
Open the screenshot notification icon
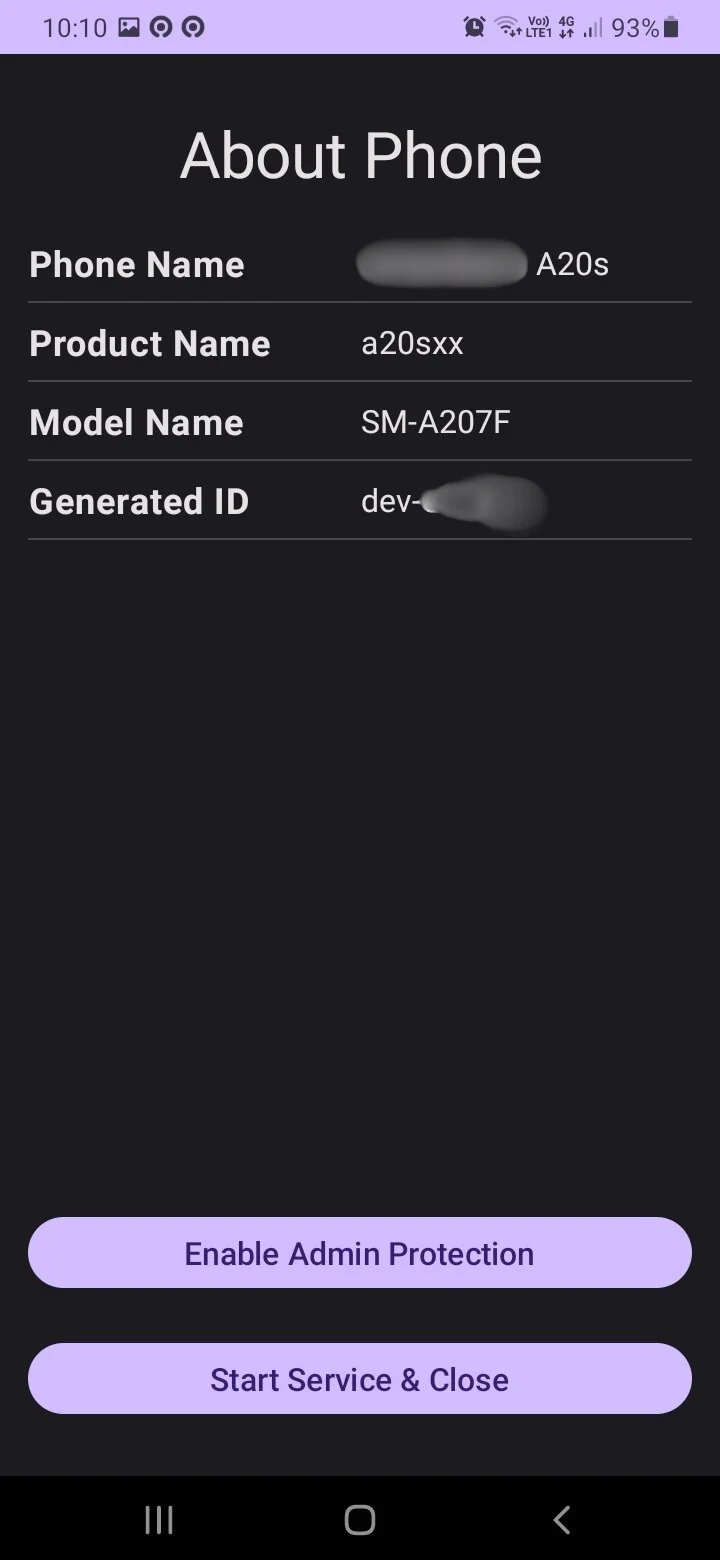tap(128, 27)
